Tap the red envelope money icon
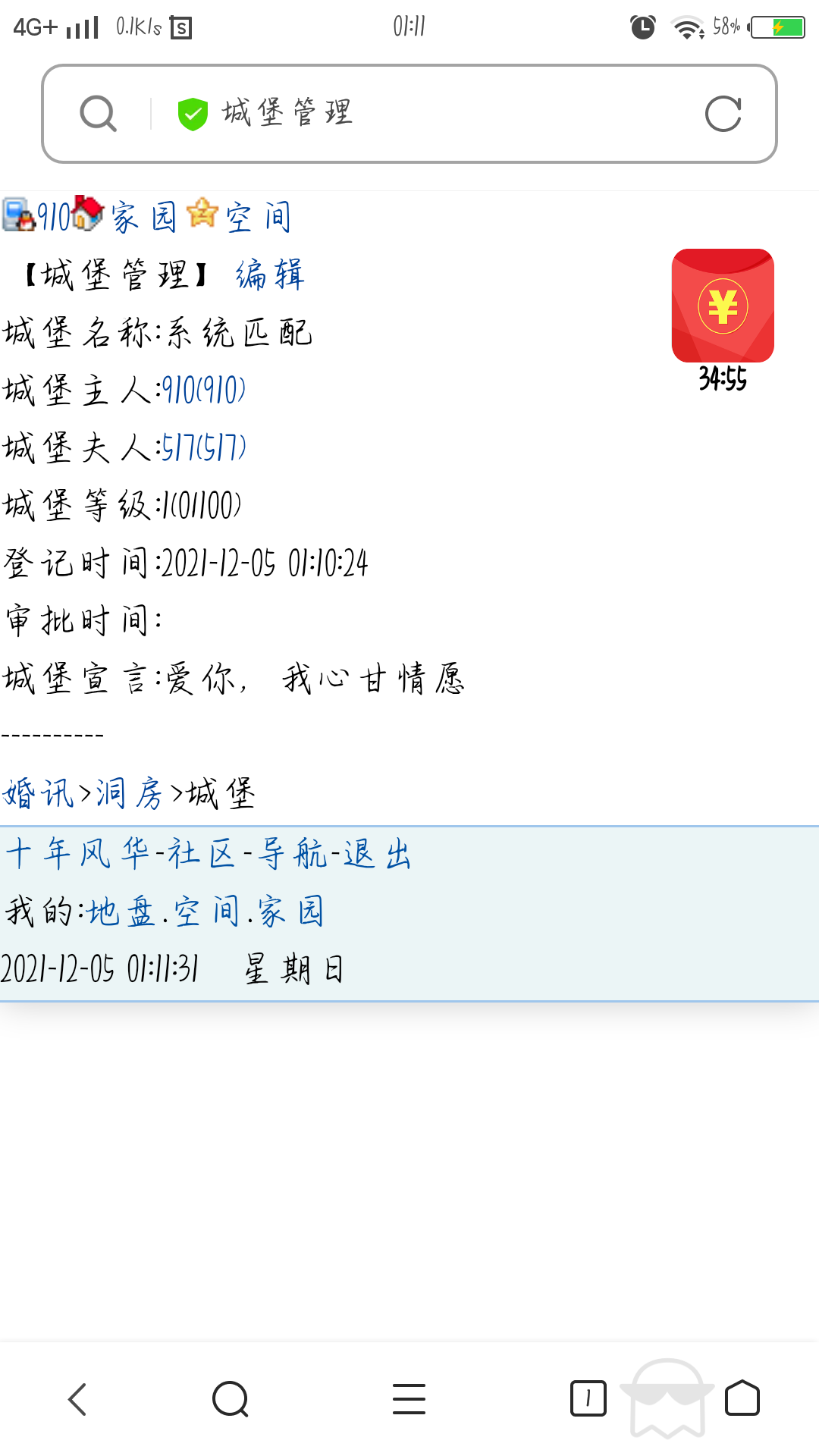Viewport: 819px width, 1456px height. pos(722,306)
